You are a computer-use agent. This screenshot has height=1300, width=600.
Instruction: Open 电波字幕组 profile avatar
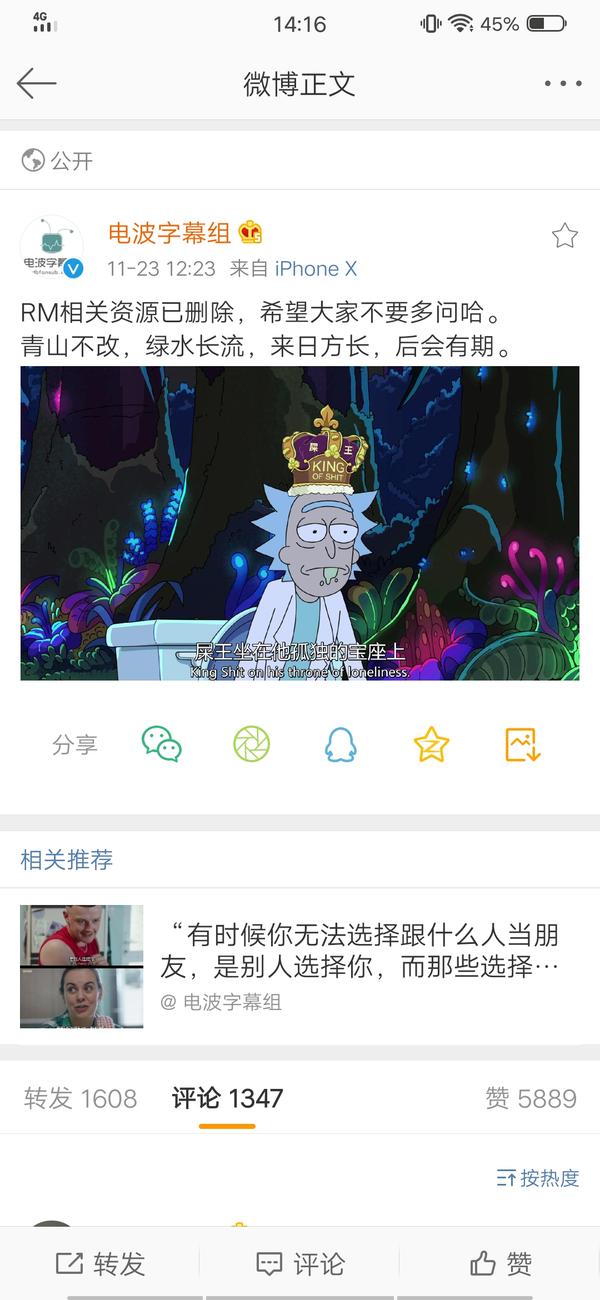click(x=51, y=246)
